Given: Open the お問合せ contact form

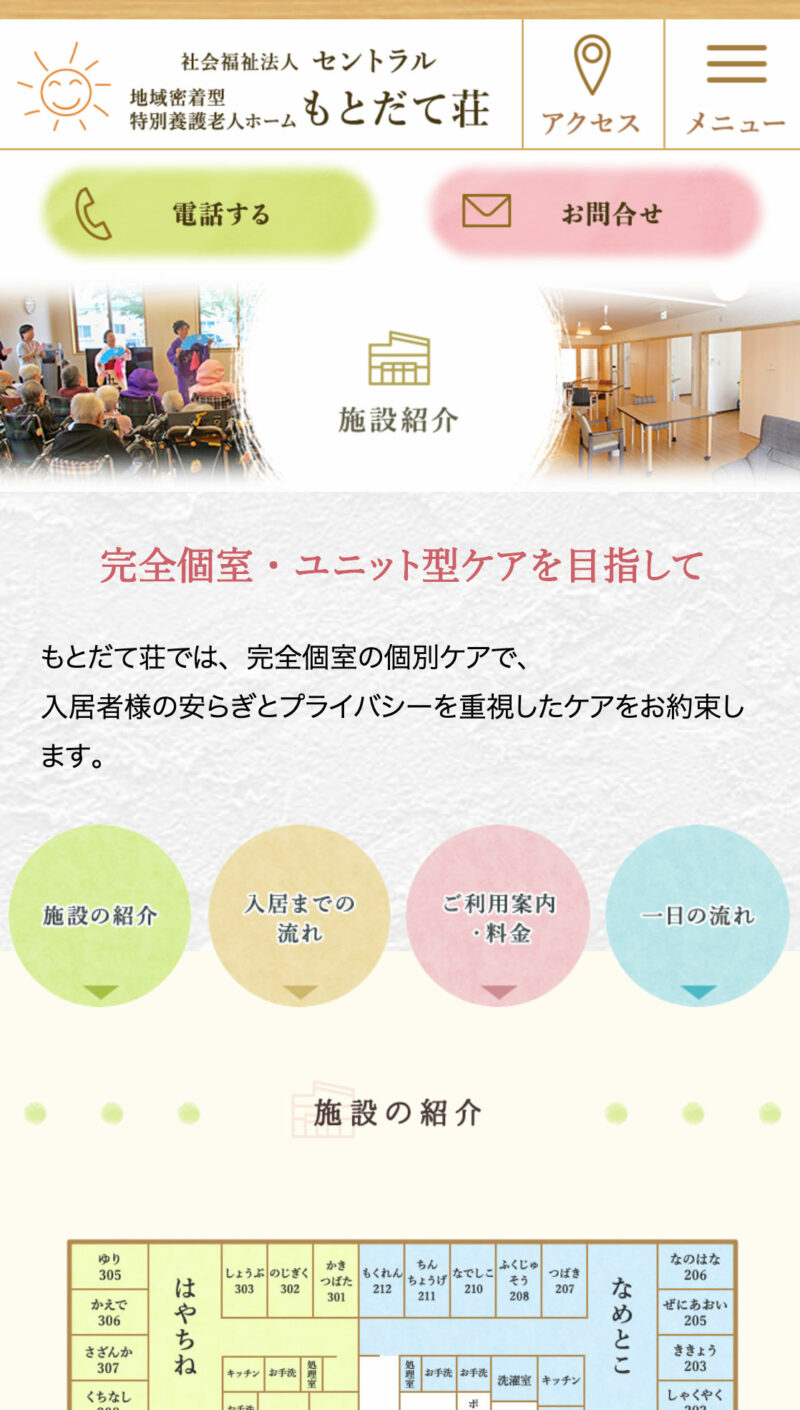Looking at the screenshot, I should click(x=596, y=213).
